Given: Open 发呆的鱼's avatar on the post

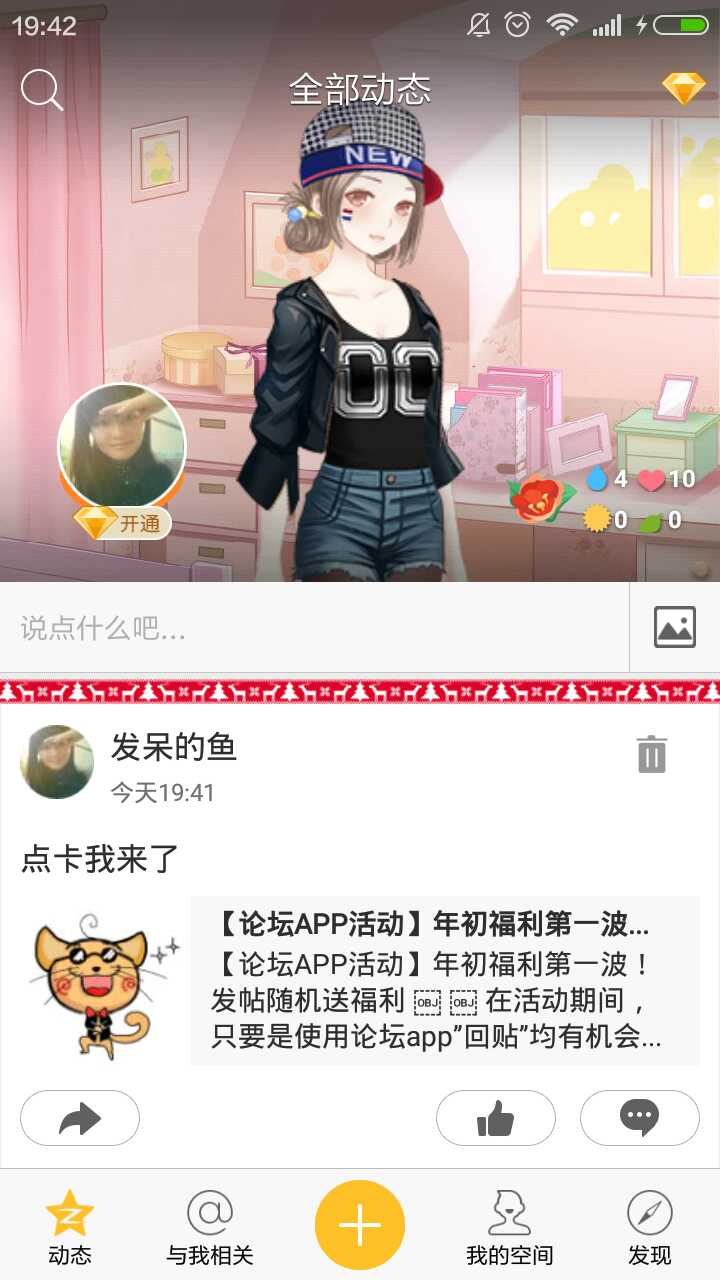Looking at the screenshot, I should (57, 762).
